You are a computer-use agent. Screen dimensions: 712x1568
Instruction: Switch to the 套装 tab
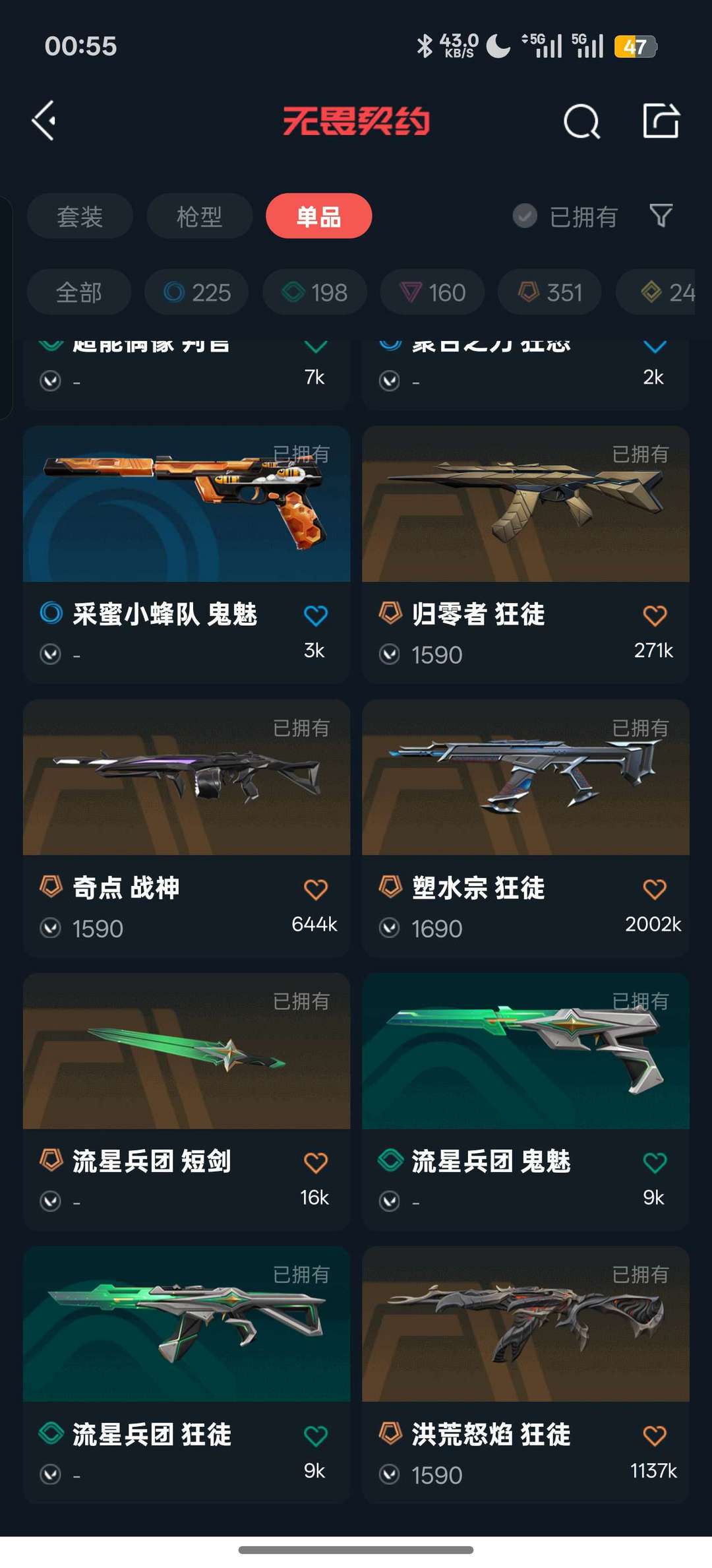point(80,216)
